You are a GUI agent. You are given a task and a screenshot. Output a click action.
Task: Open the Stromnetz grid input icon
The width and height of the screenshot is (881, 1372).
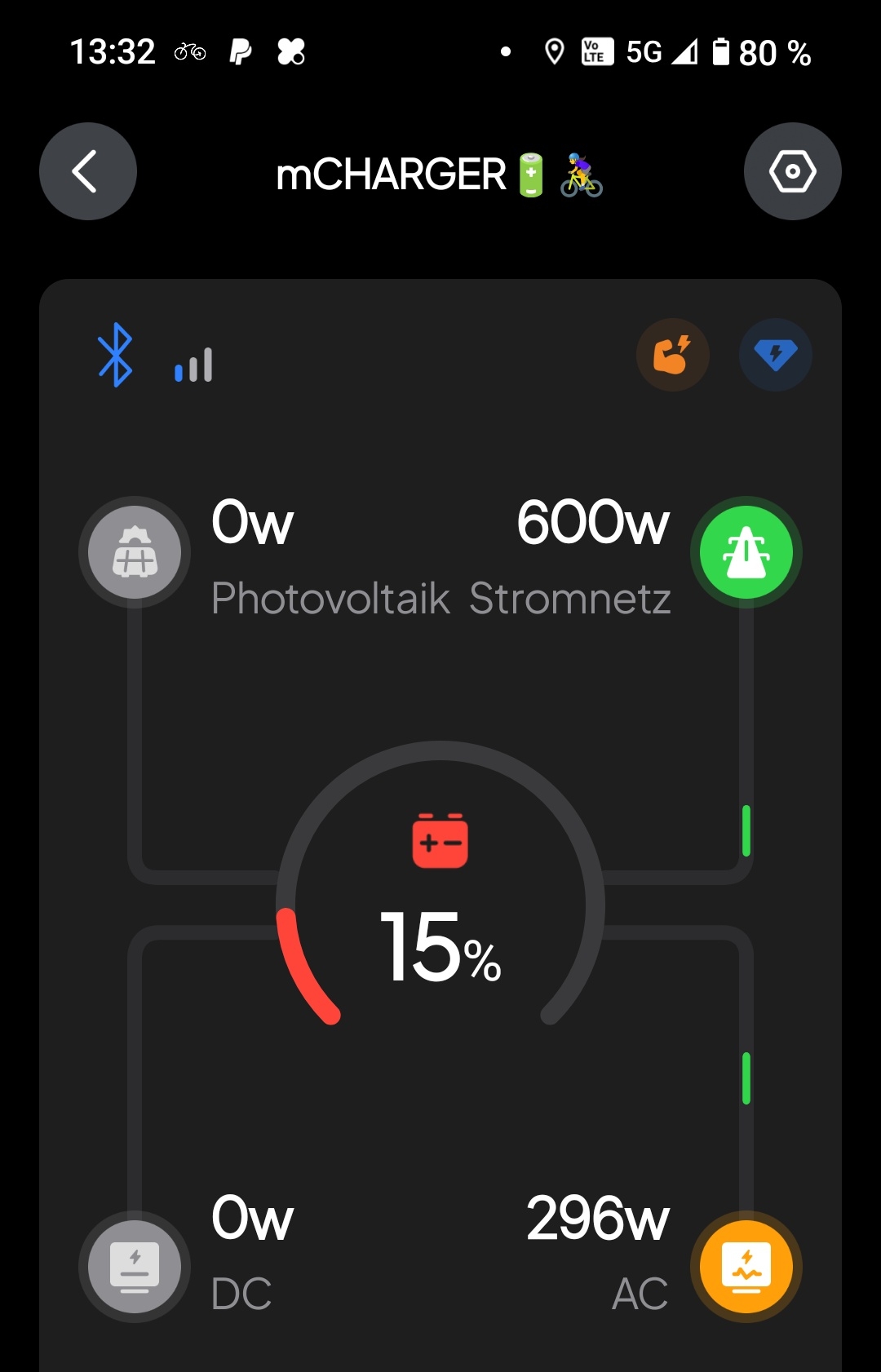(x=746, y=552)
